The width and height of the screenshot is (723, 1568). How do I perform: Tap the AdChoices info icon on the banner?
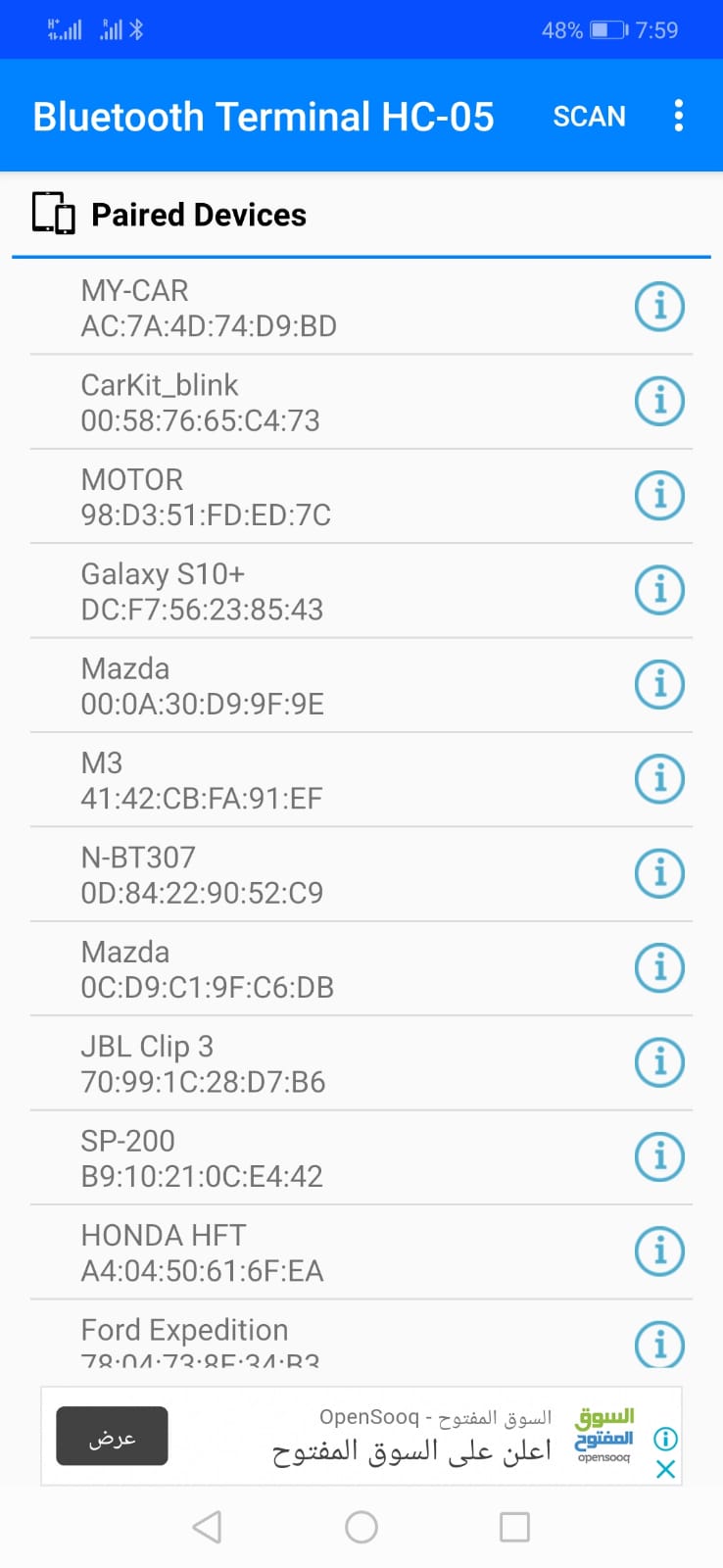coord(665,1438)
